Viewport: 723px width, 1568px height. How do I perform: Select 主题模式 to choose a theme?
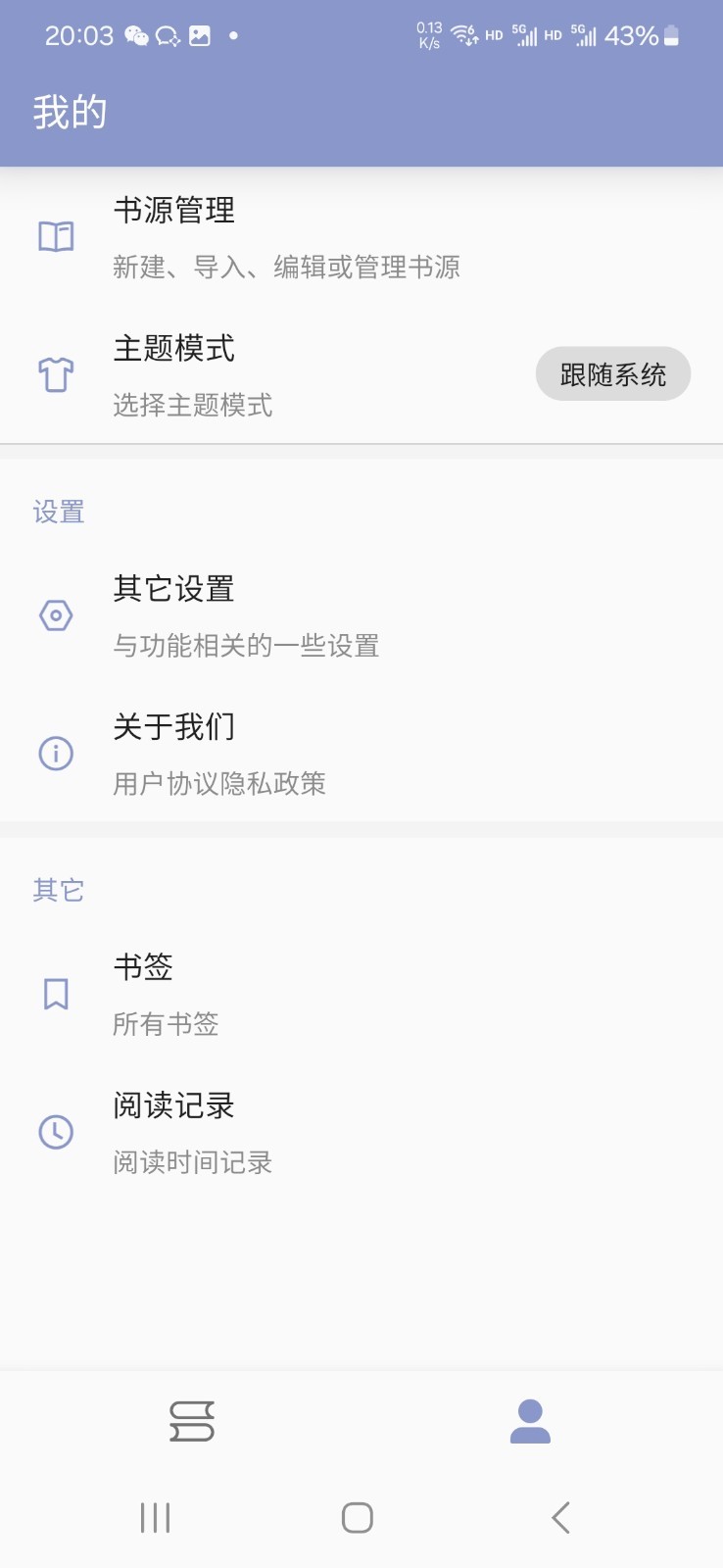click(x=173, y=350)
